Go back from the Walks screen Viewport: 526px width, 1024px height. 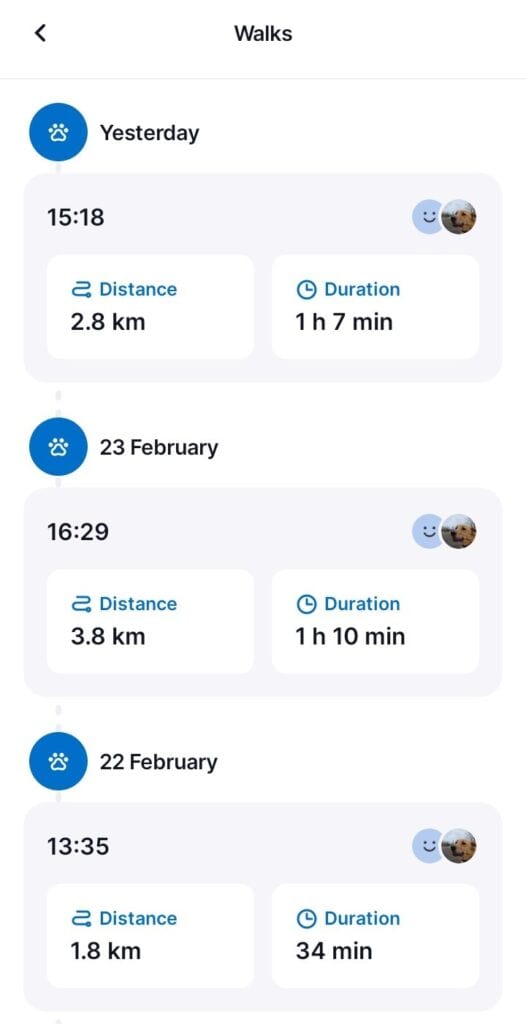(x=41, y=33)
